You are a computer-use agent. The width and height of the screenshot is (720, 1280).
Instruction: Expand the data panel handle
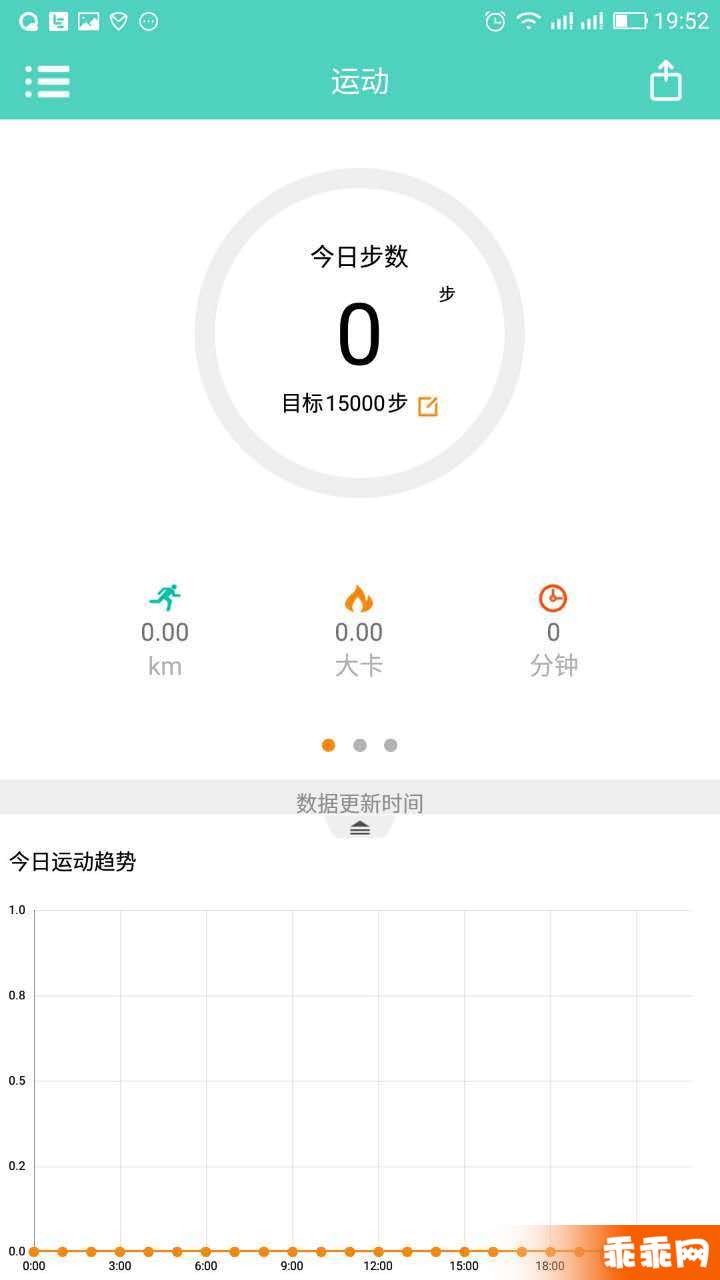[x=360, y=828]
